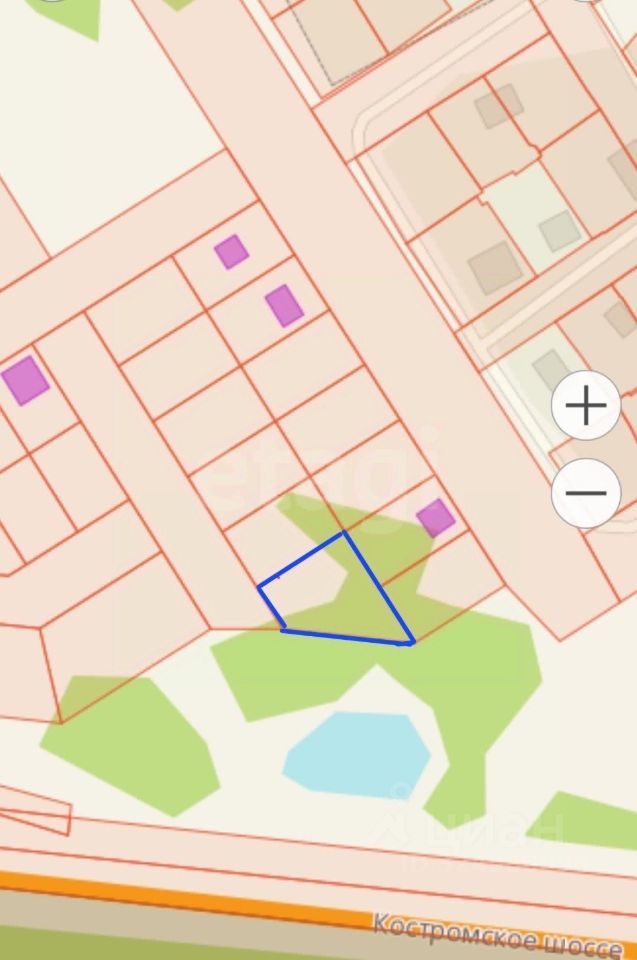Zoom in on the map

(x=586, y=405)
